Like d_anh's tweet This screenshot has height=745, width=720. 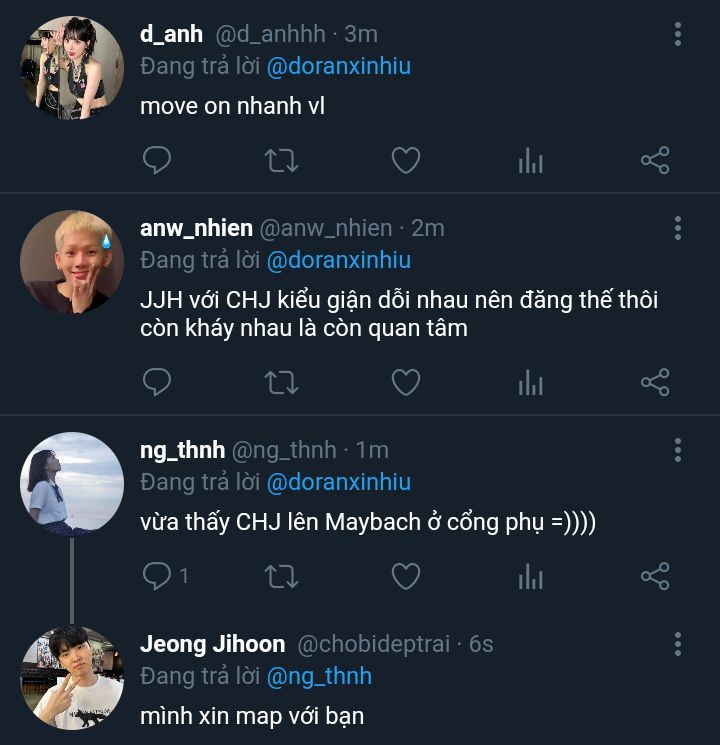405,160
